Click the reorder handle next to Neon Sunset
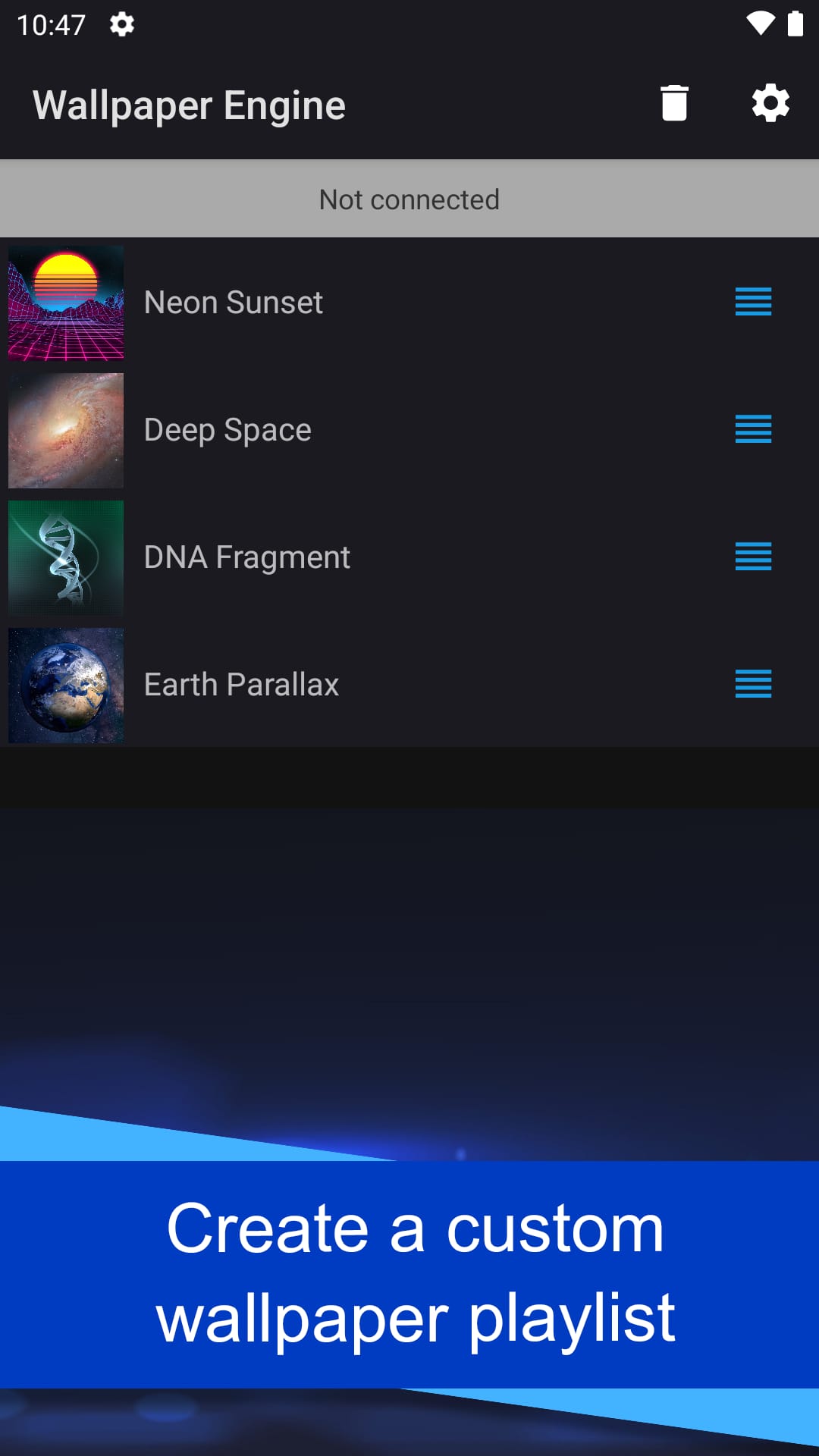Screen dimensions: 819x1456 tap(753, 303)
